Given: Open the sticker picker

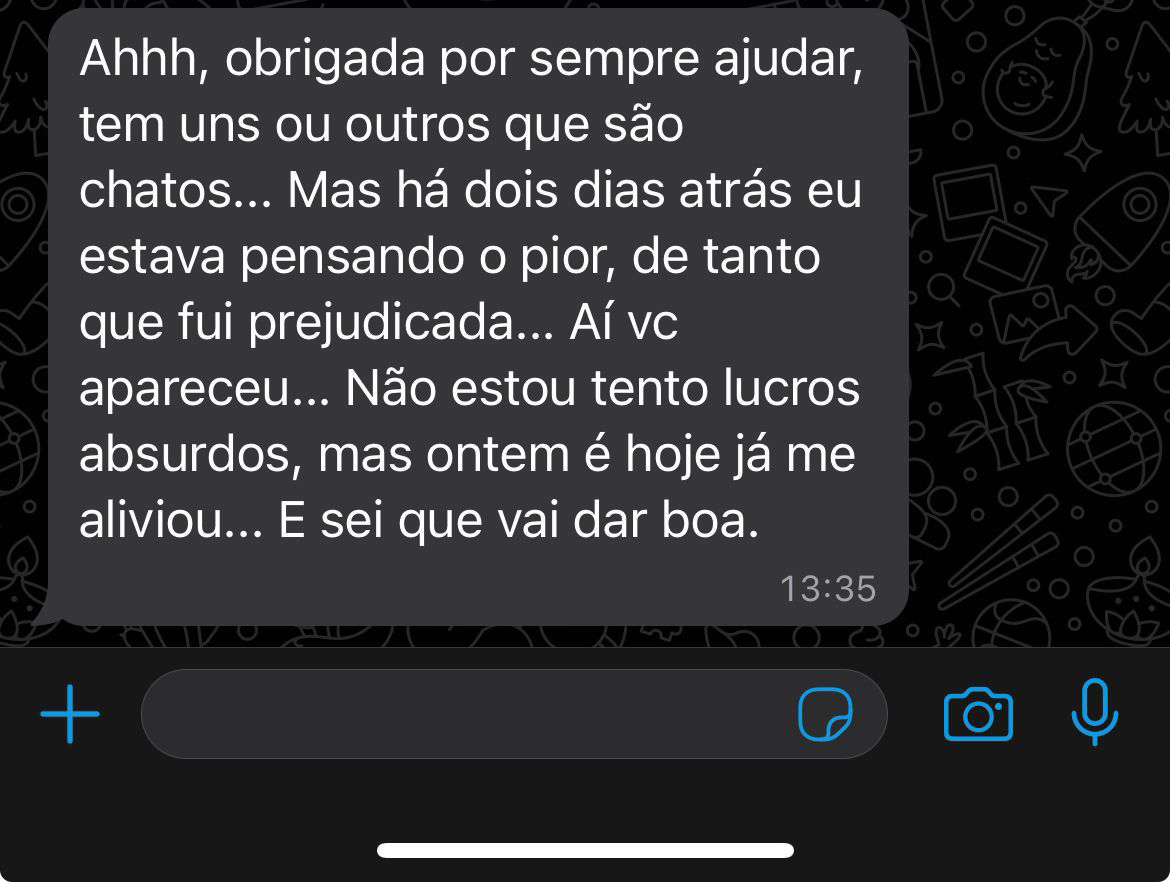Looking at the screenshot, I should 826,714.
